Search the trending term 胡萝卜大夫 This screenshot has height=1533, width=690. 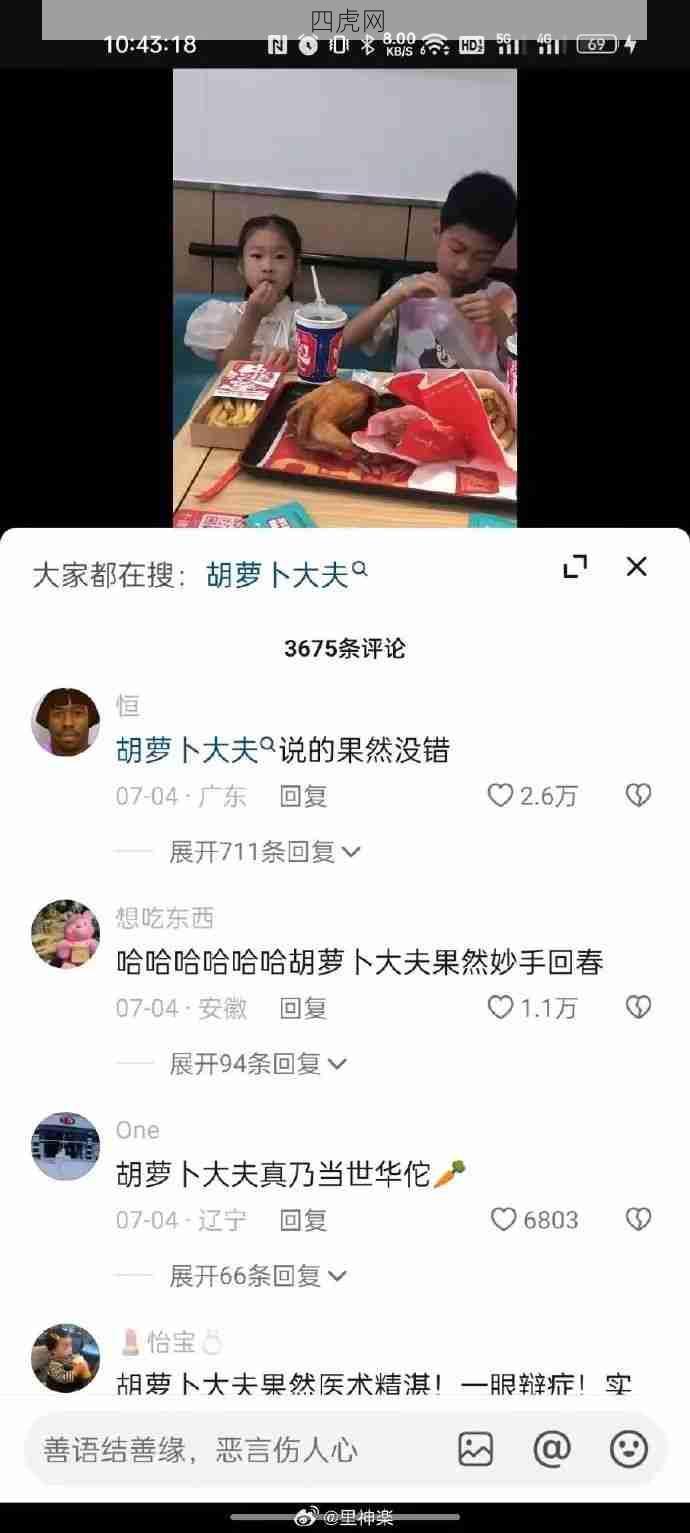pos(286,575)
